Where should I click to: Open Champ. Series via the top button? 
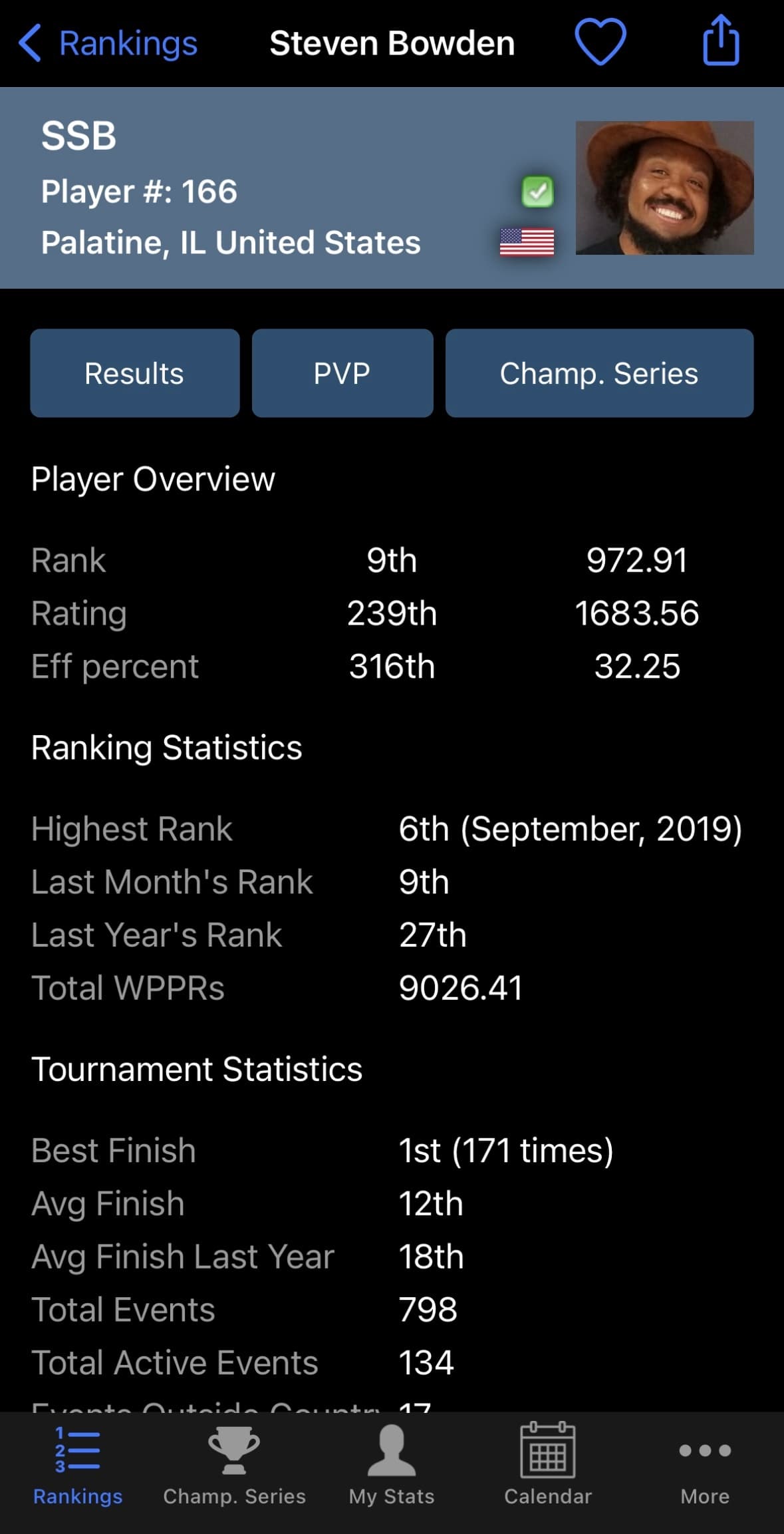pos(599,373)
